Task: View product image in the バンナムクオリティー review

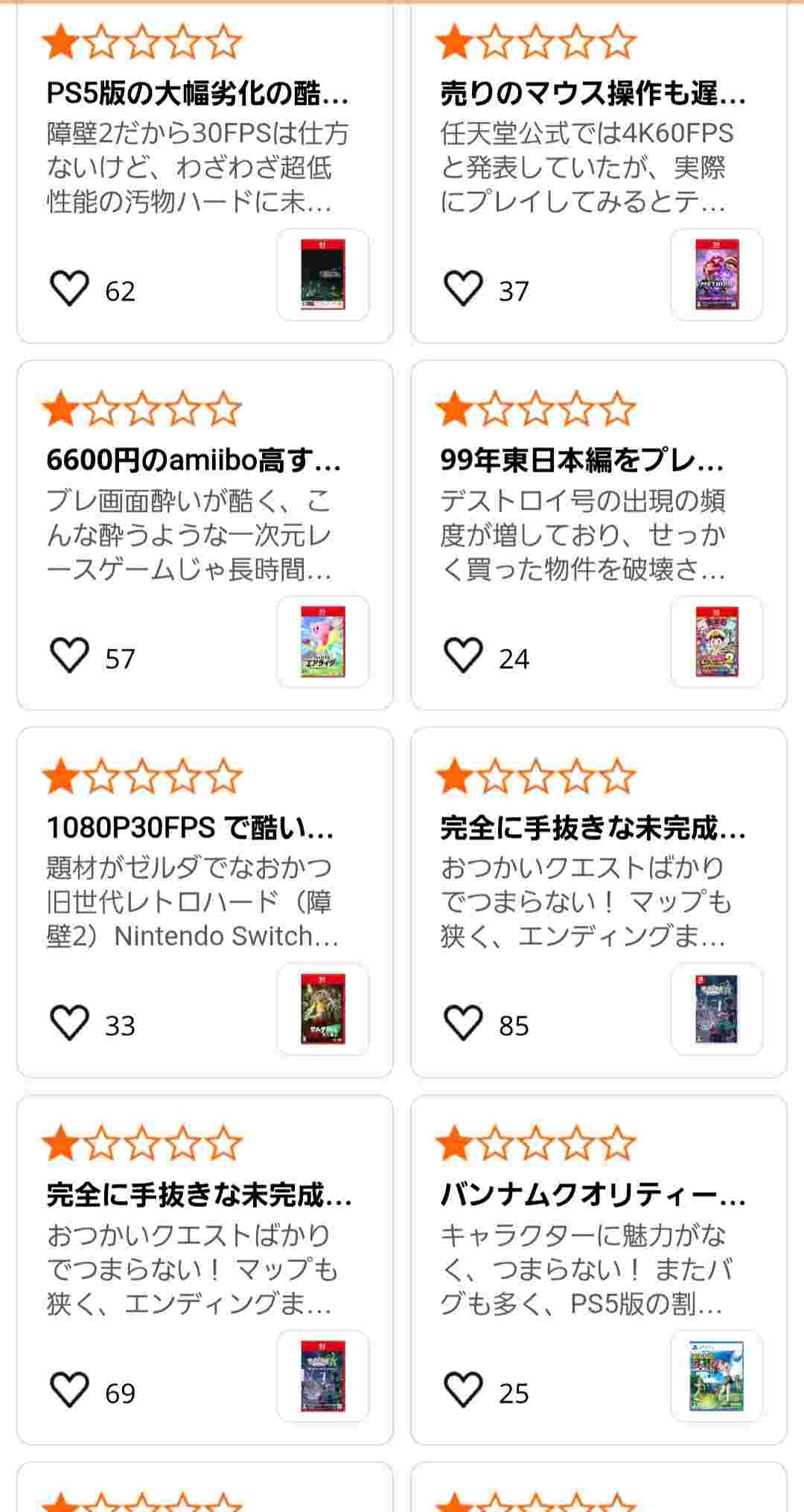Action: [717, 1376]
